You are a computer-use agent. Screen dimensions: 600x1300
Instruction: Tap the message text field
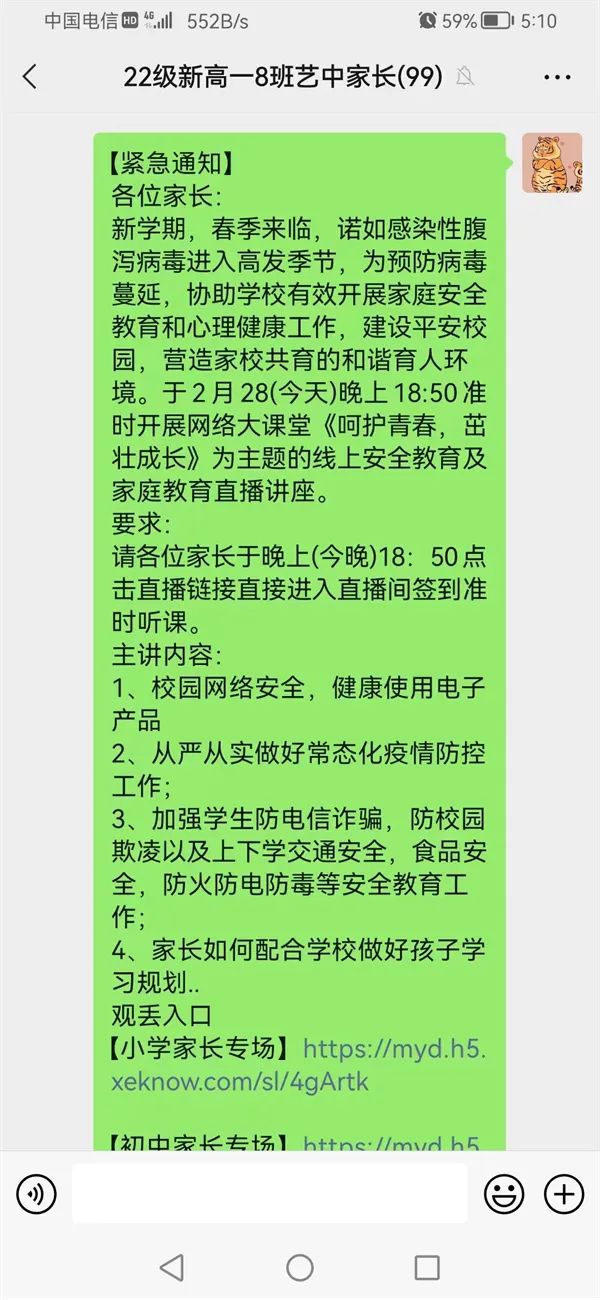click(x=270, y=1193)
